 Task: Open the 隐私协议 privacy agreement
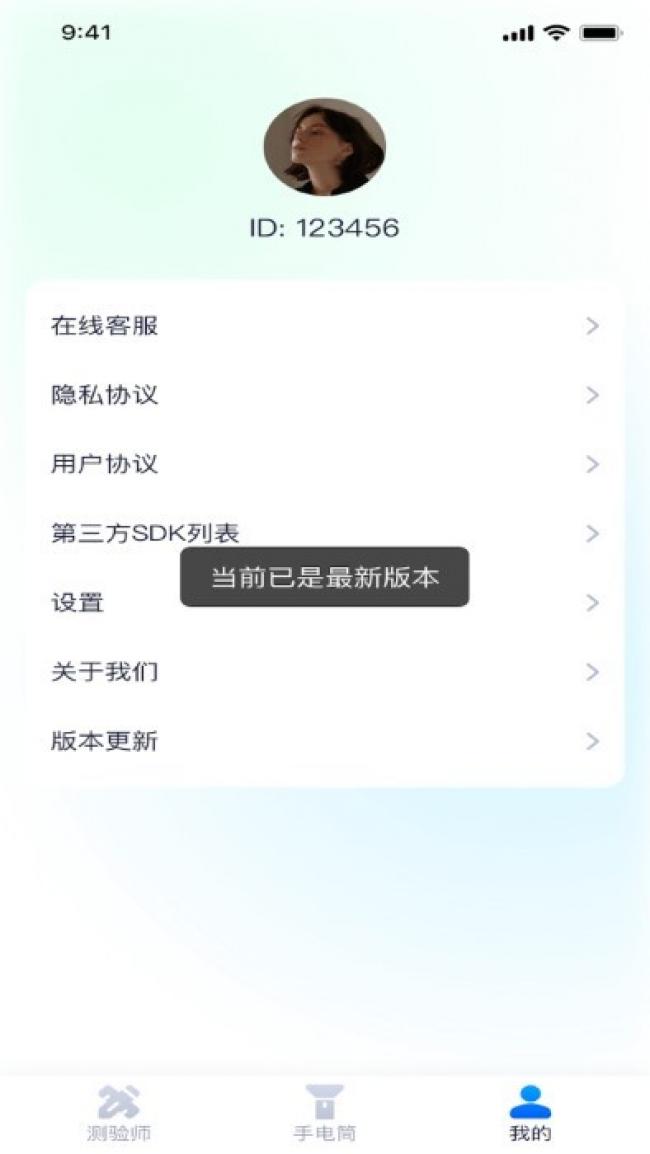(x=324, y=395)
